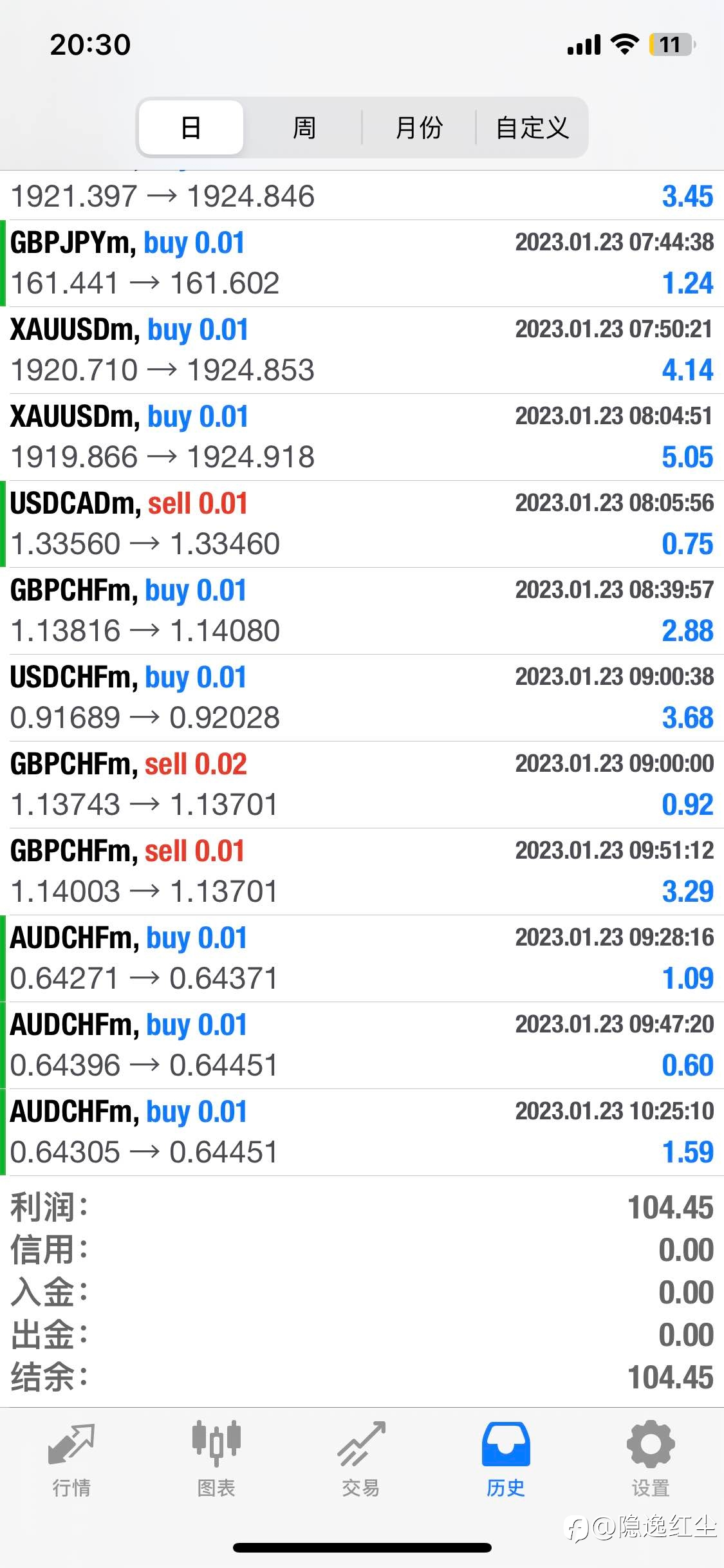Select the 日 (day) period tab
Screen dimensions: 724x1568
pos(191,127)
